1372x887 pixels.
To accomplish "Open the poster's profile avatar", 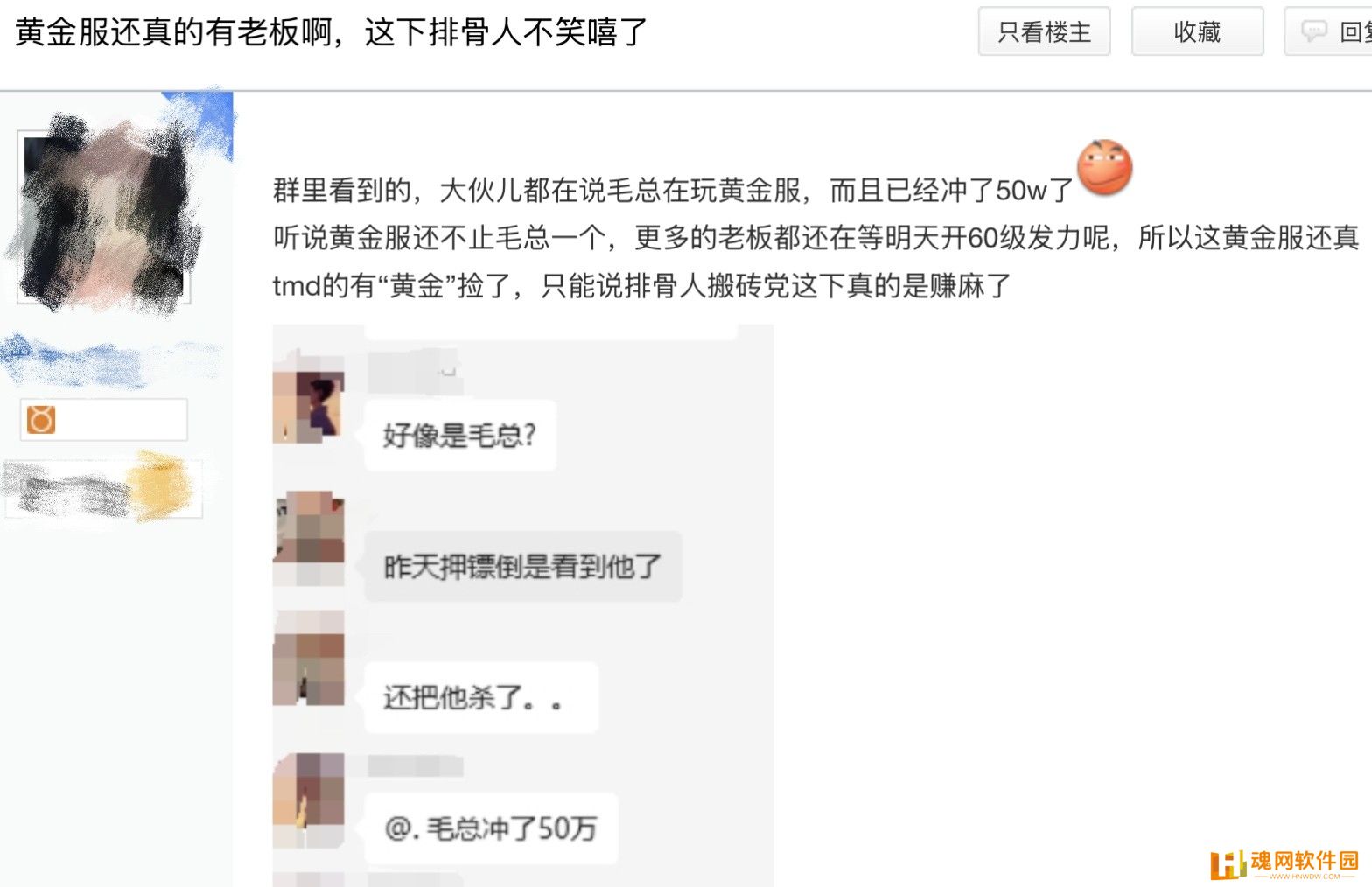I will (105, 216).
